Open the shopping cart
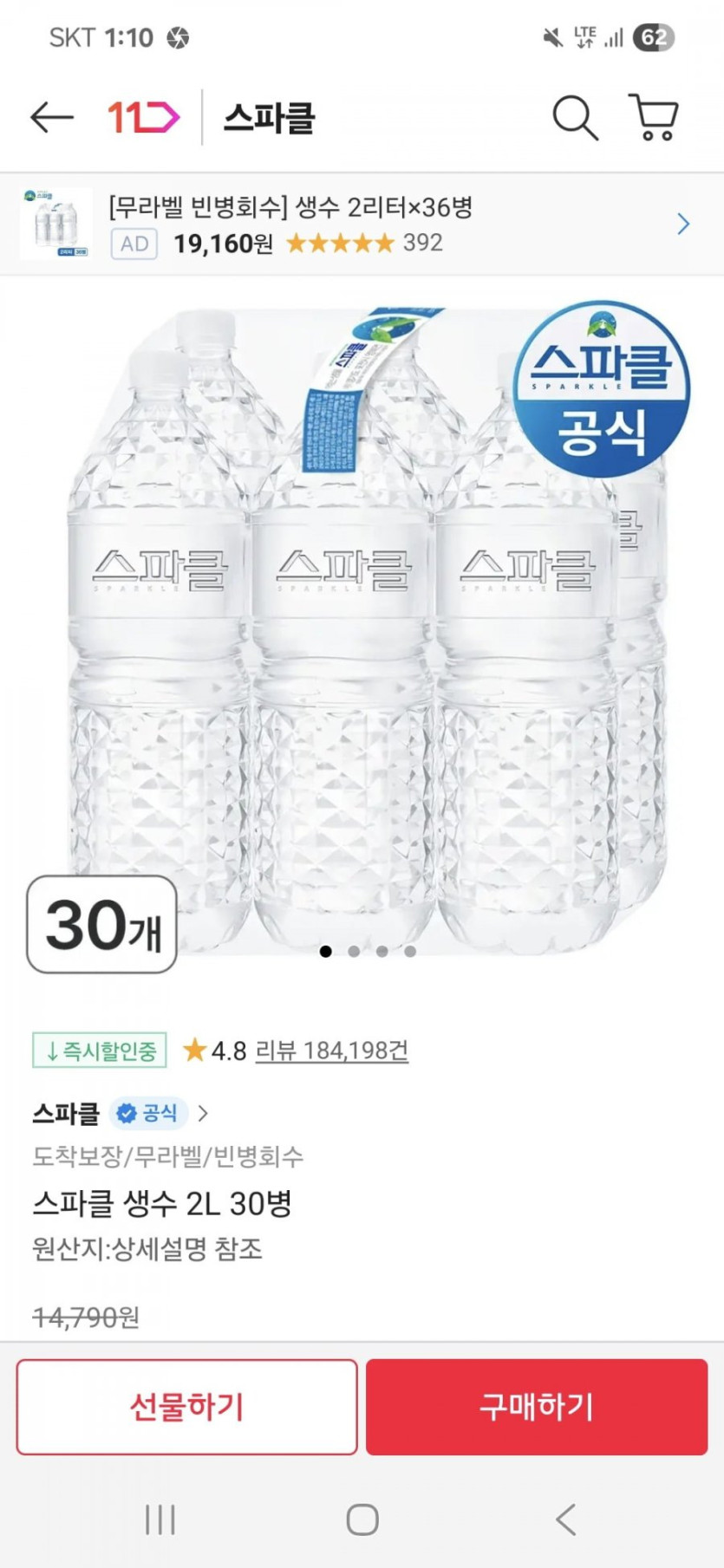This screenshot has height=1568, width=724. (654, 118)
